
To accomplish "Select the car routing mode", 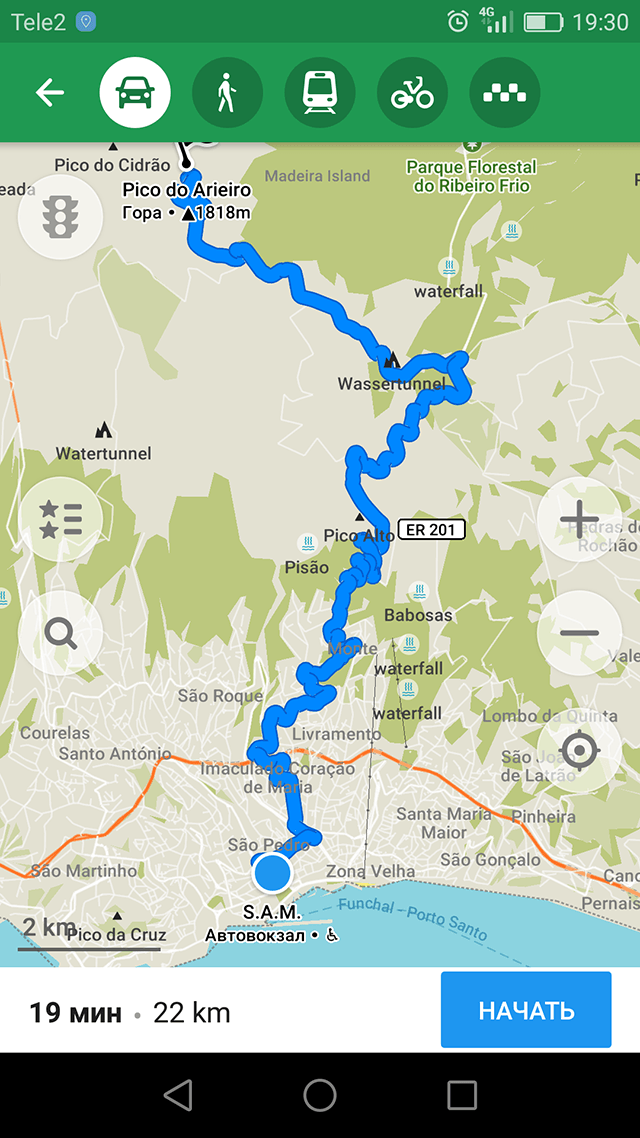I will pyautogui.click(x=135, y=93).
